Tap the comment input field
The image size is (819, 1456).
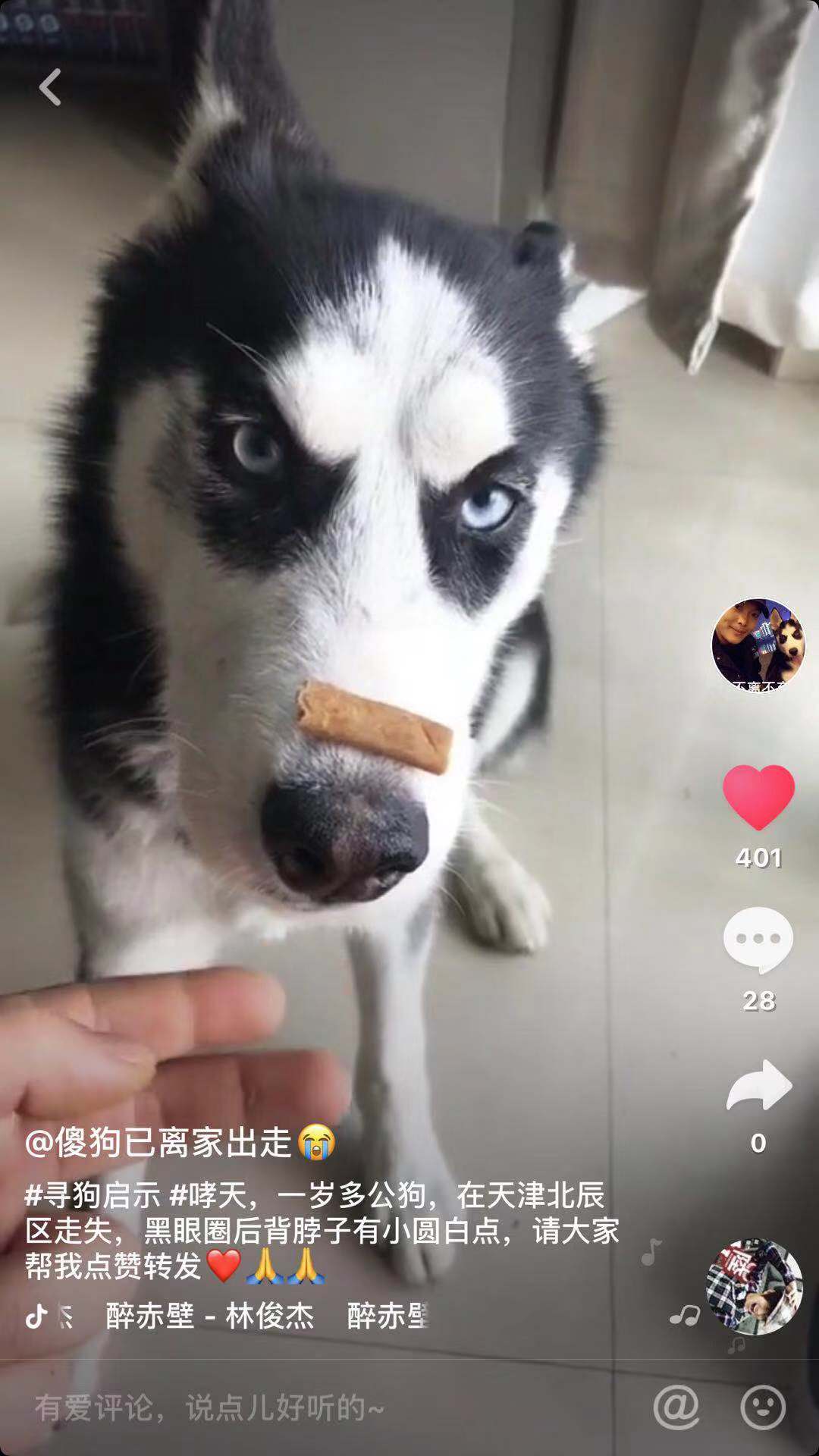click(x=303, y=1409)
